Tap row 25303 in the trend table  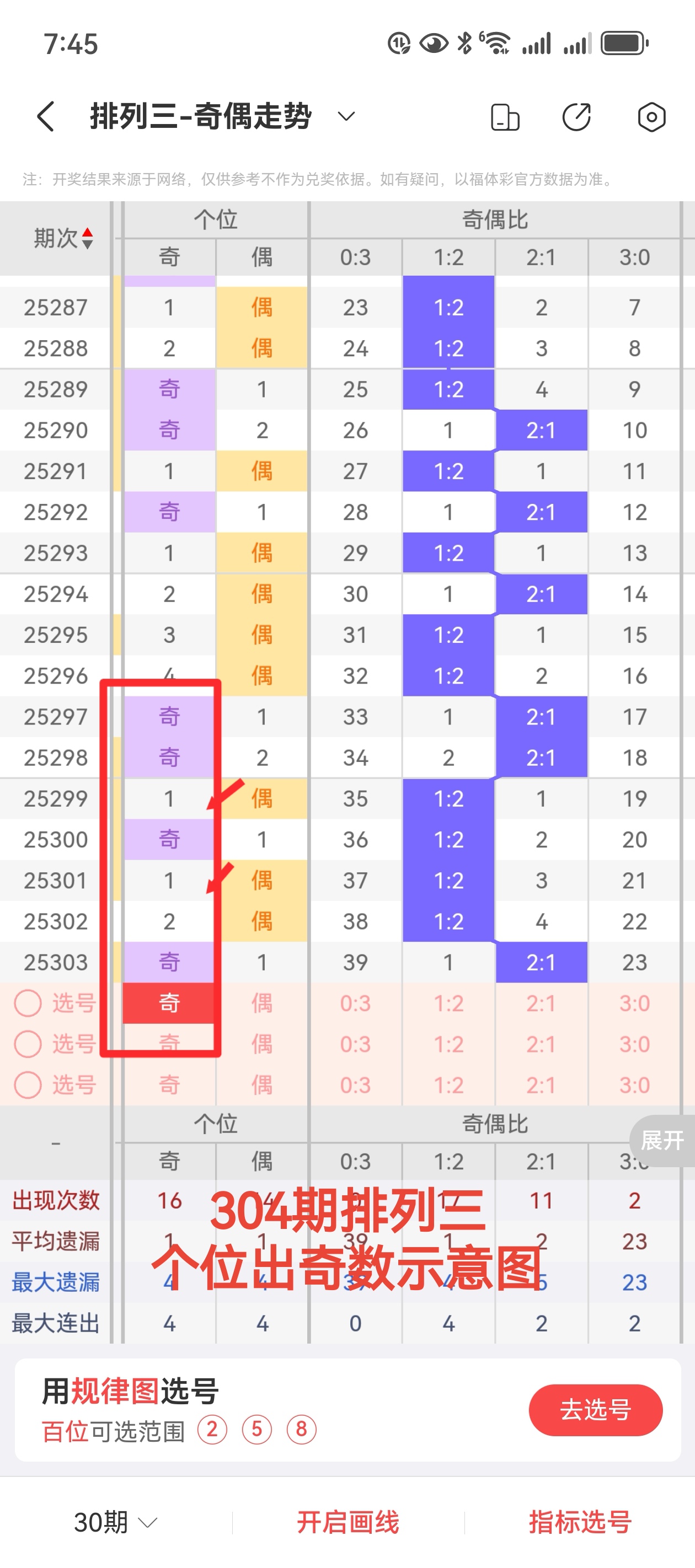pyautogui.click(x=57, y=962)
